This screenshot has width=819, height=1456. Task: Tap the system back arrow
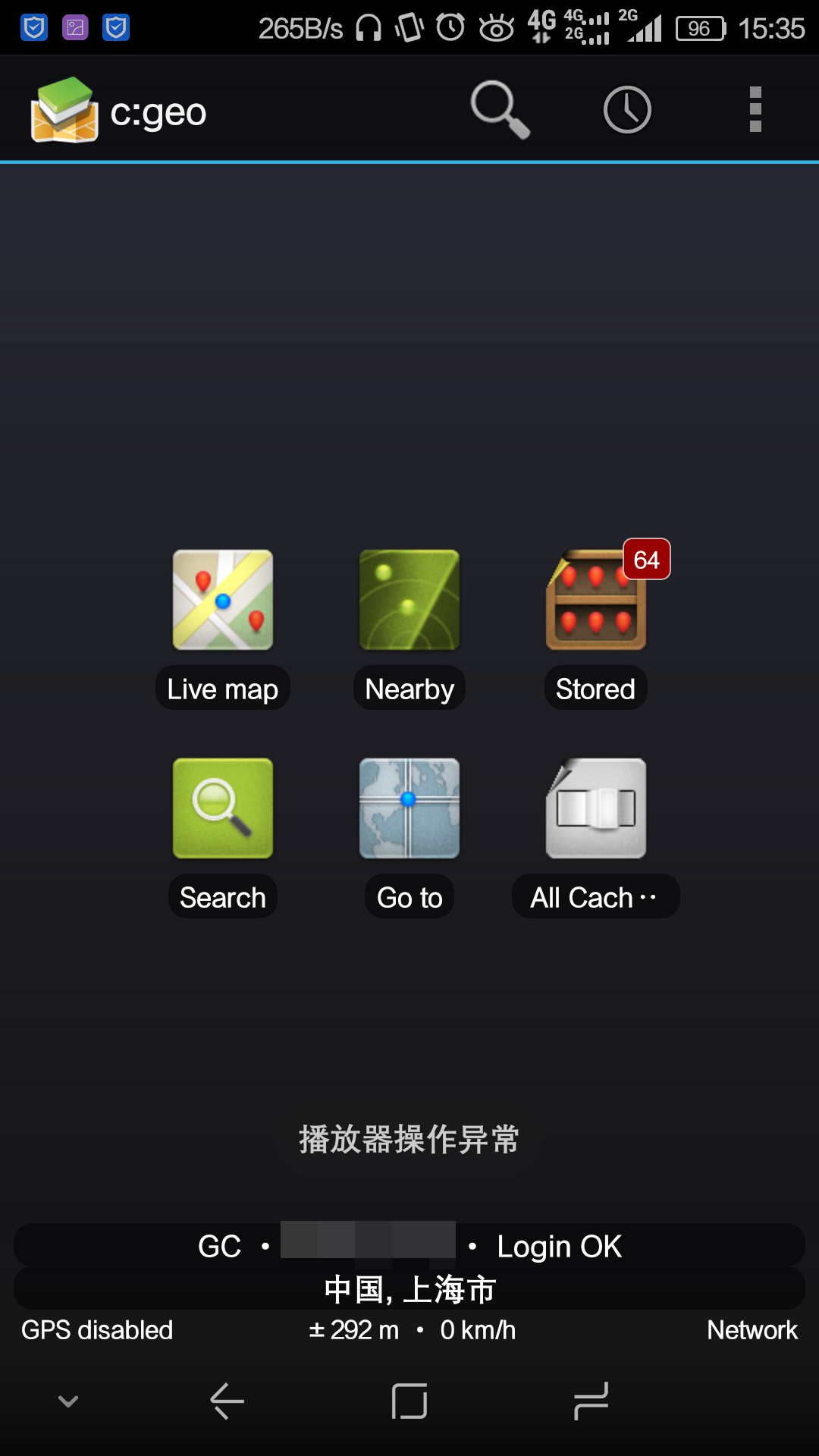coord(227,1401)
